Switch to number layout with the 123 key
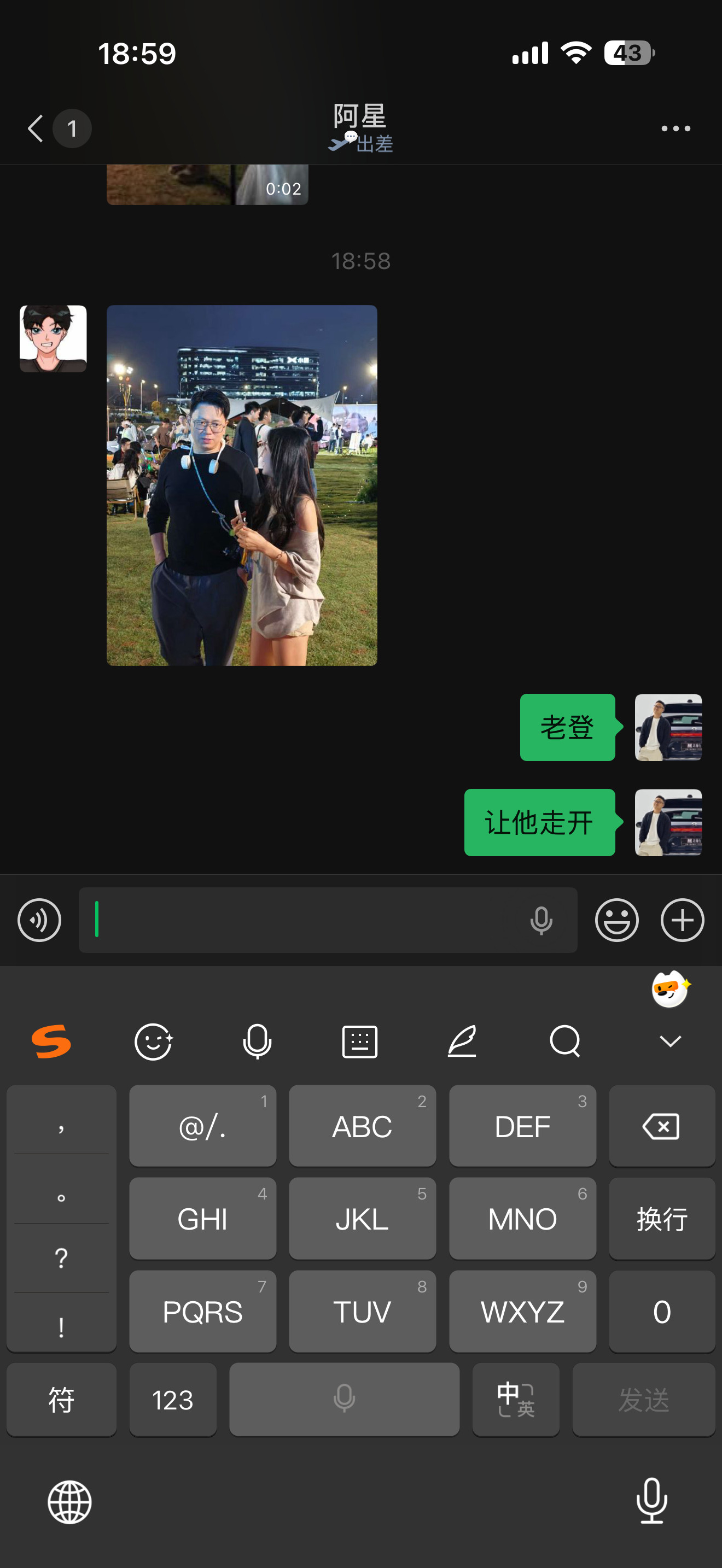 pyautogui.click(x=172, y=1400)
